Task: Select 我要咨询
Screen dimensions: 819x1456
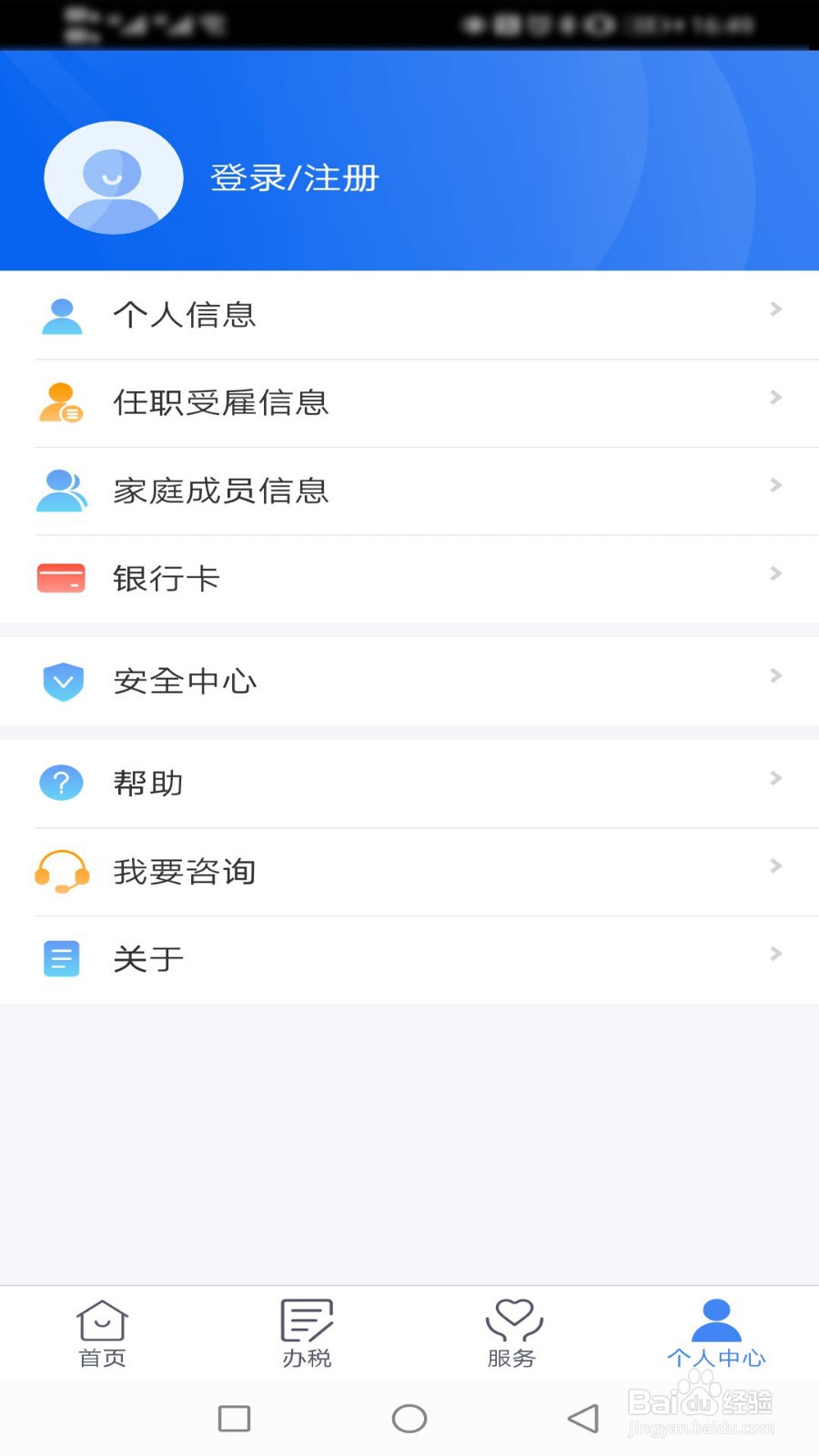Action: point(409,872)
